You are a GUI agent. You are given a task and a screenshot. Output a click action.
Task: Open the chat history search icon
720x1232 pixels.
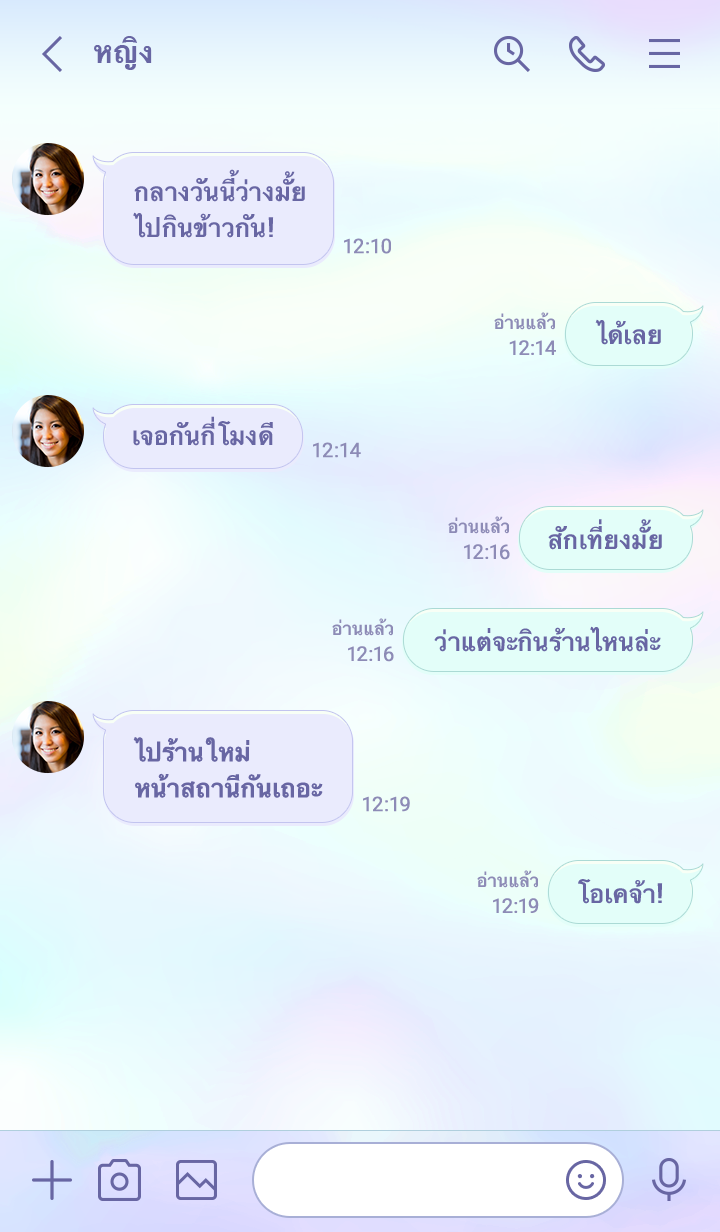pyautogui.click(x=511, y=54)
